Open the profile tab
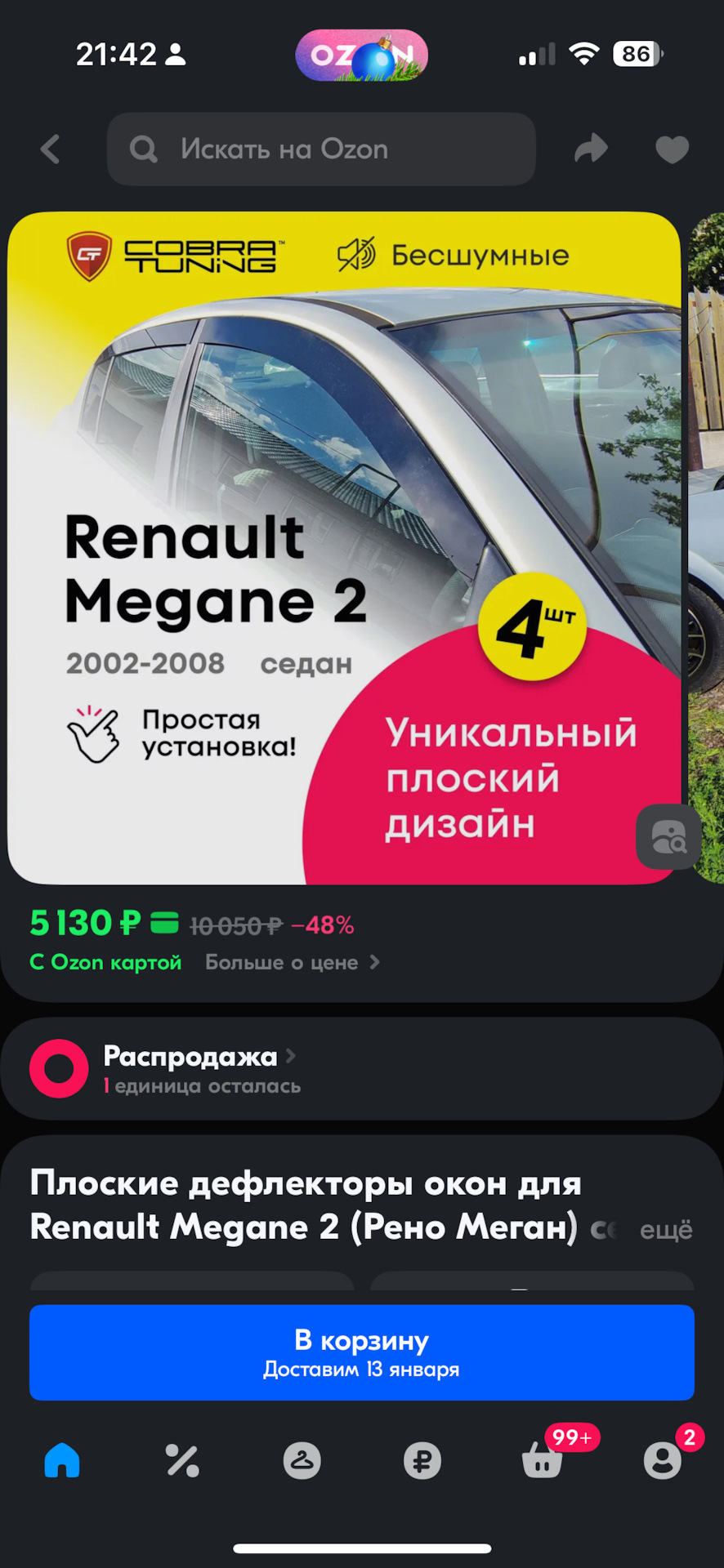 click(x=663, y=1460)
